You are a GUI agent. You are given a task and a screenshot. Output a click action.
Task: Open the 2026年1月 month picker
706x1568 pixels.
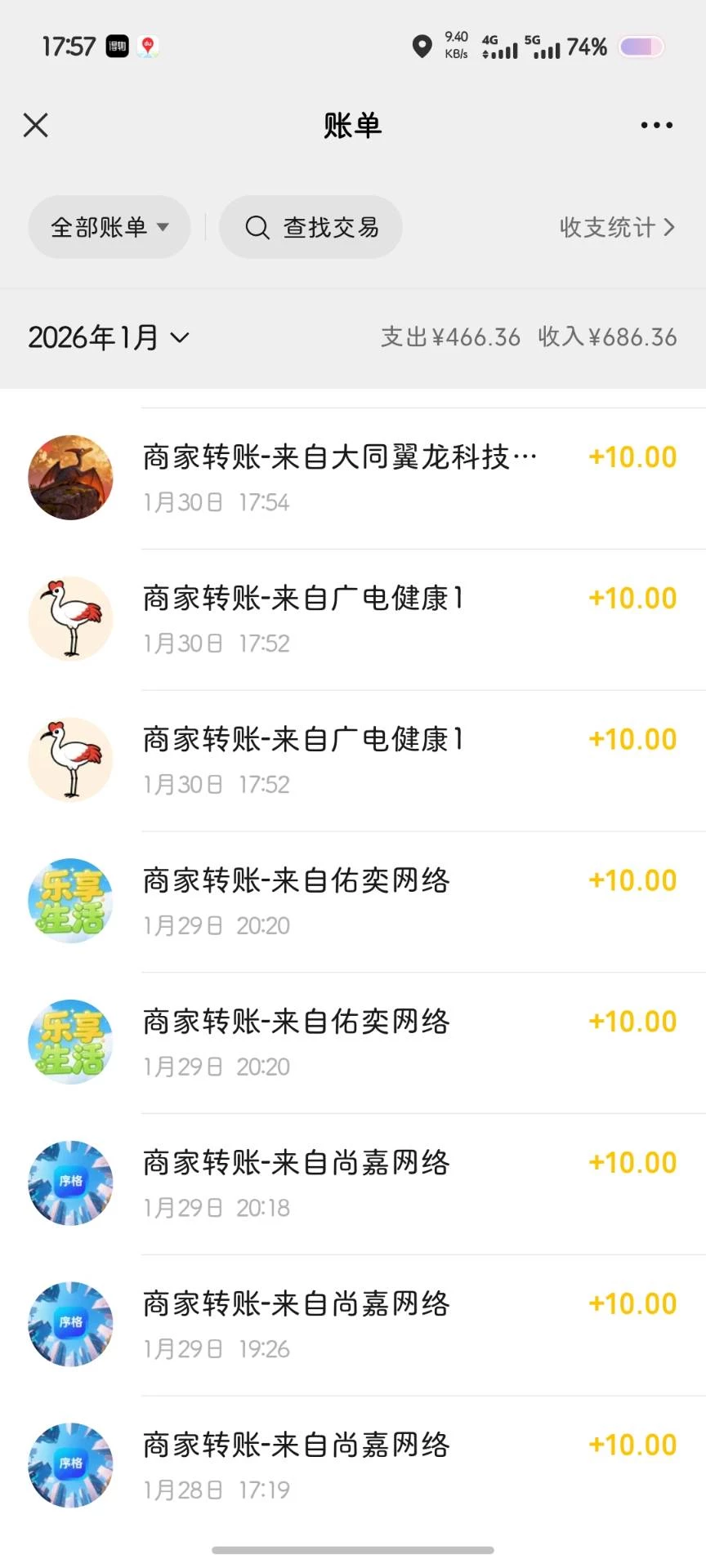pyautogui.click(x=106, y=337)
